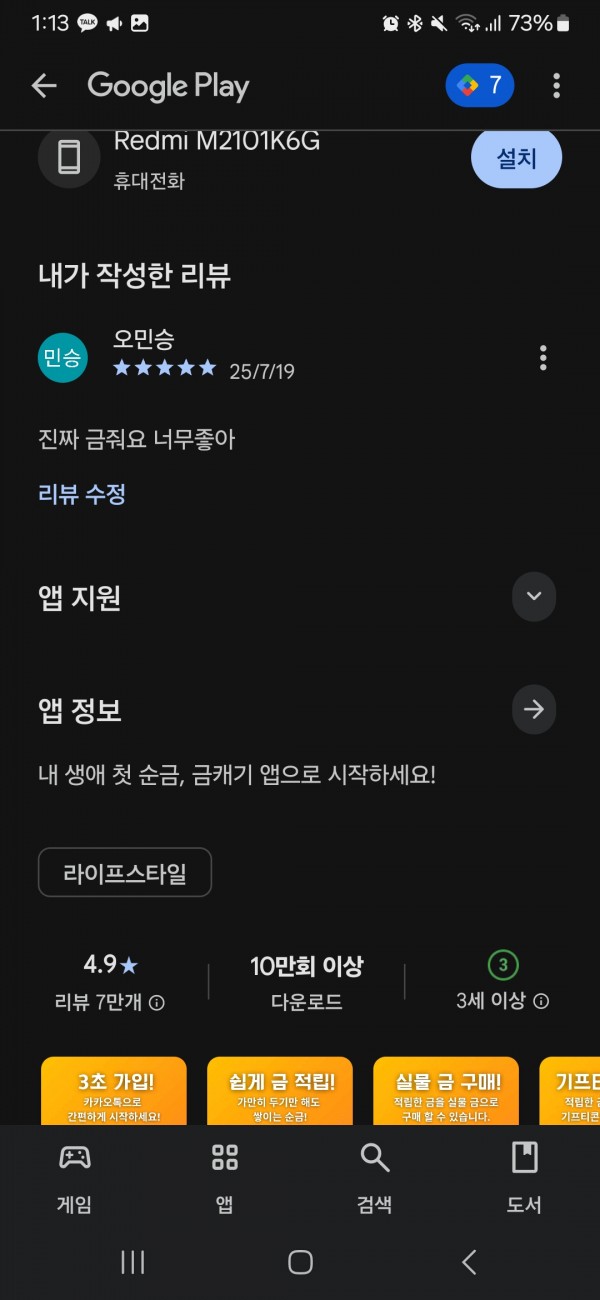Open 앱 정보 details arrow
600x1300 pixels.
point(534,709)
